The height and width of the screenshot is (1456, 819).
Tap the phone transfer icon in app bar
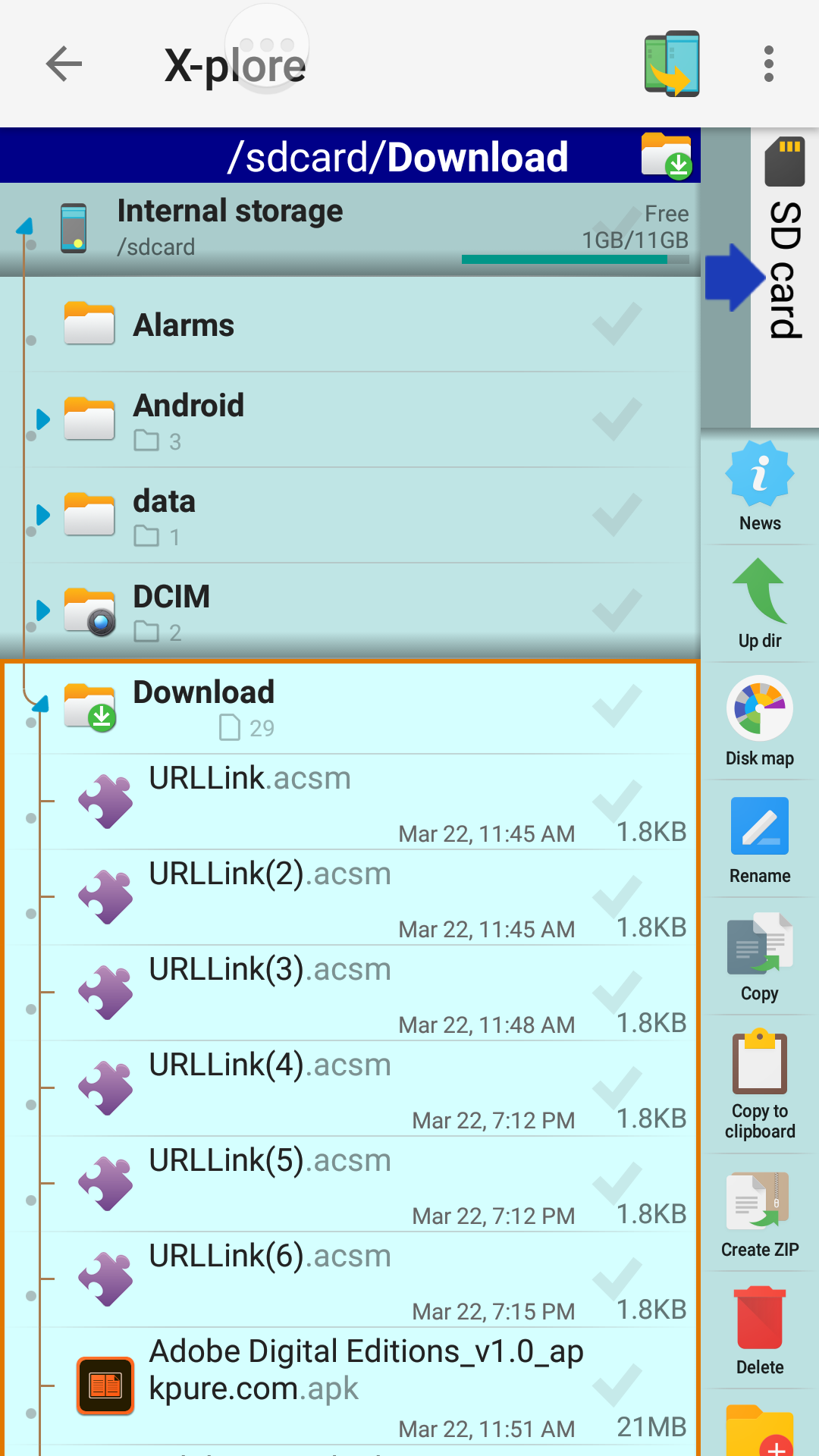tap(672, 64)
